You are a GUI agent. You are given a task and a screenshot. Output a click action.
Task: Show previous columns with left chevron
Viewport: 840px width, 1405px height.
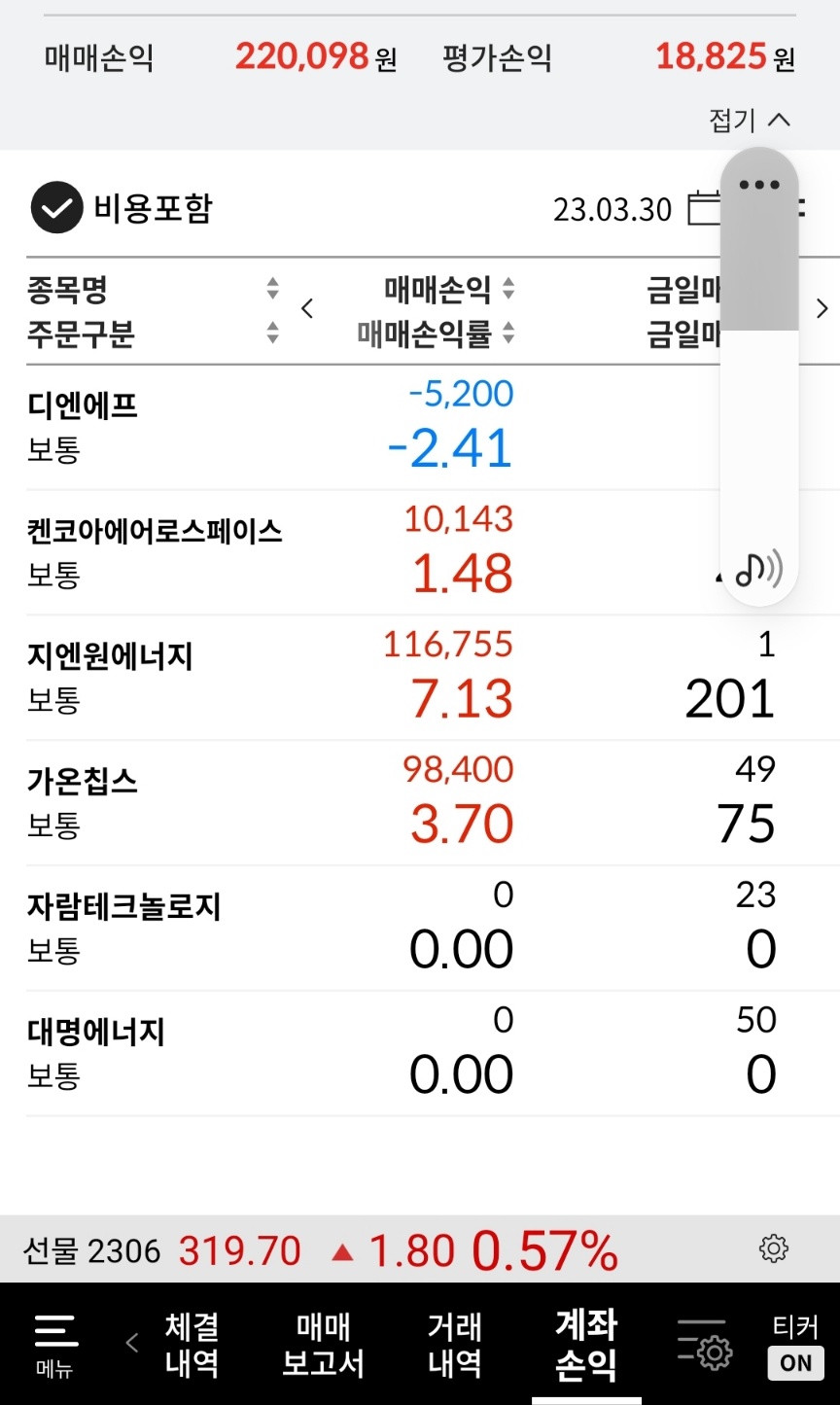coord(308,310)
